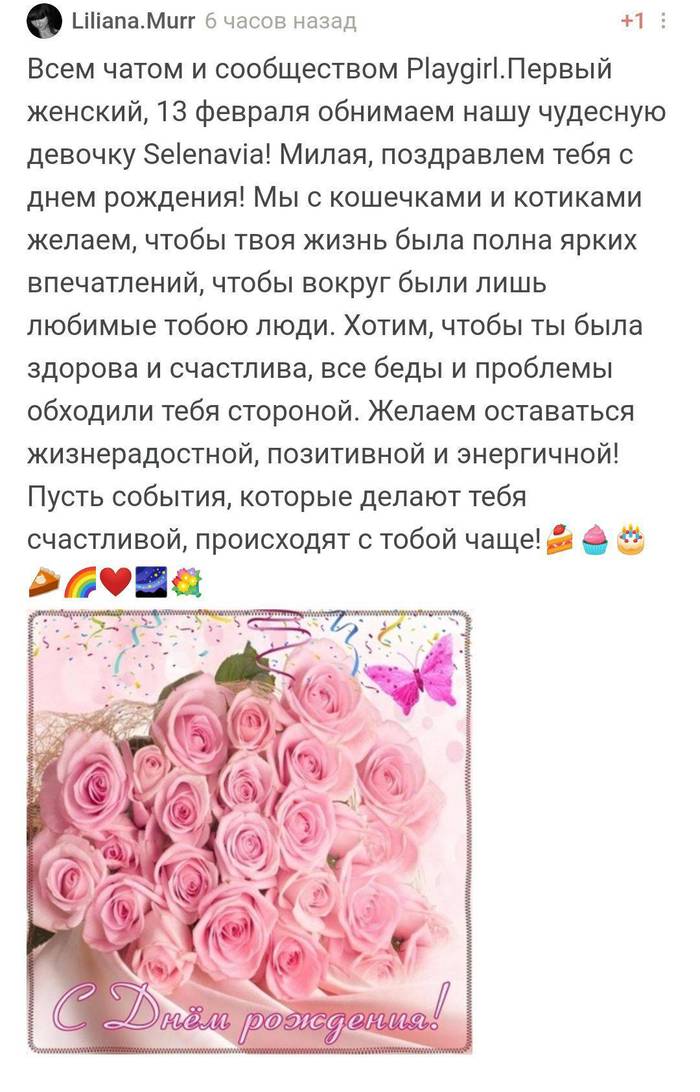Open the Liliana.Murr username link
The image size is (700, 1092).
click(134, 21)
